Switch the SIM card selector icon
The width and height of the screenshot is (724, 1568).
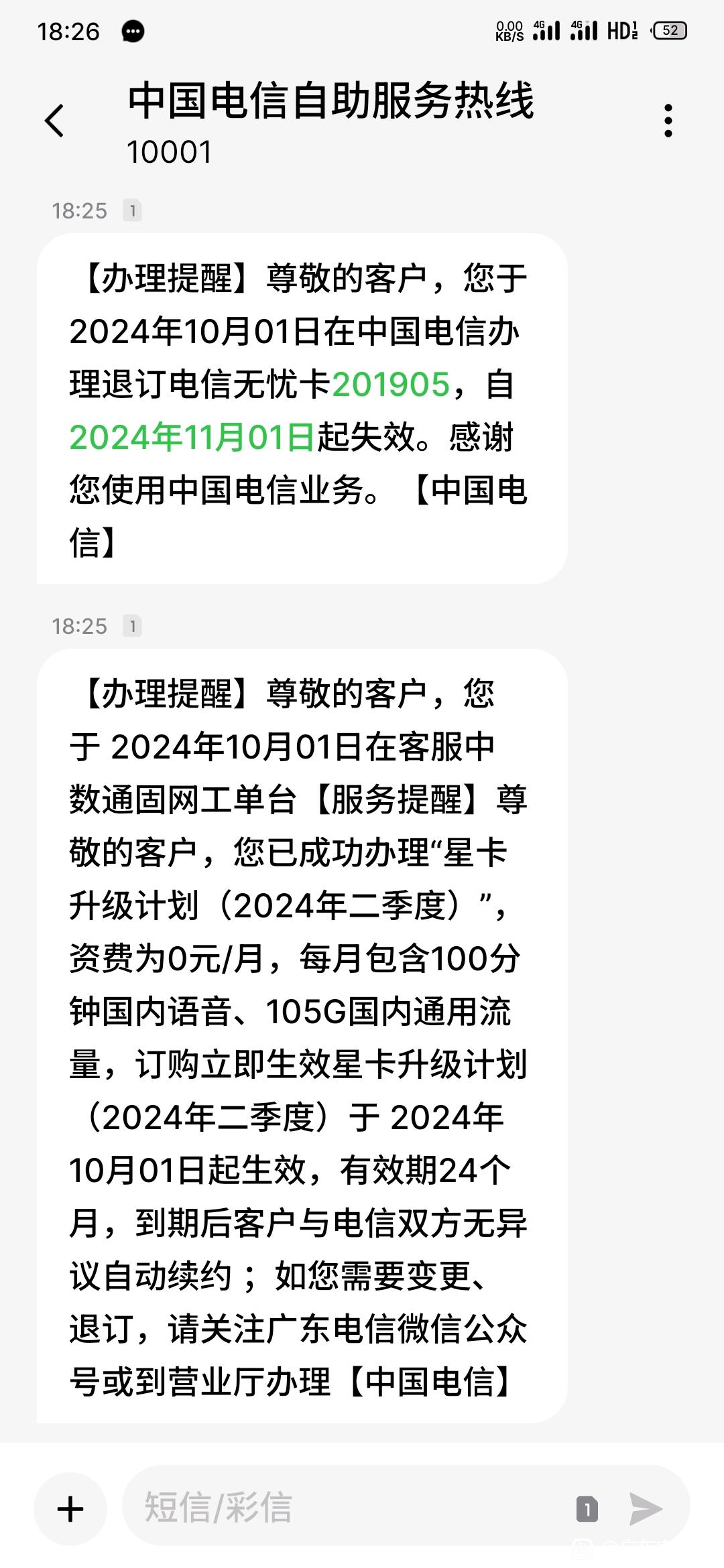tap(587, 1510)
